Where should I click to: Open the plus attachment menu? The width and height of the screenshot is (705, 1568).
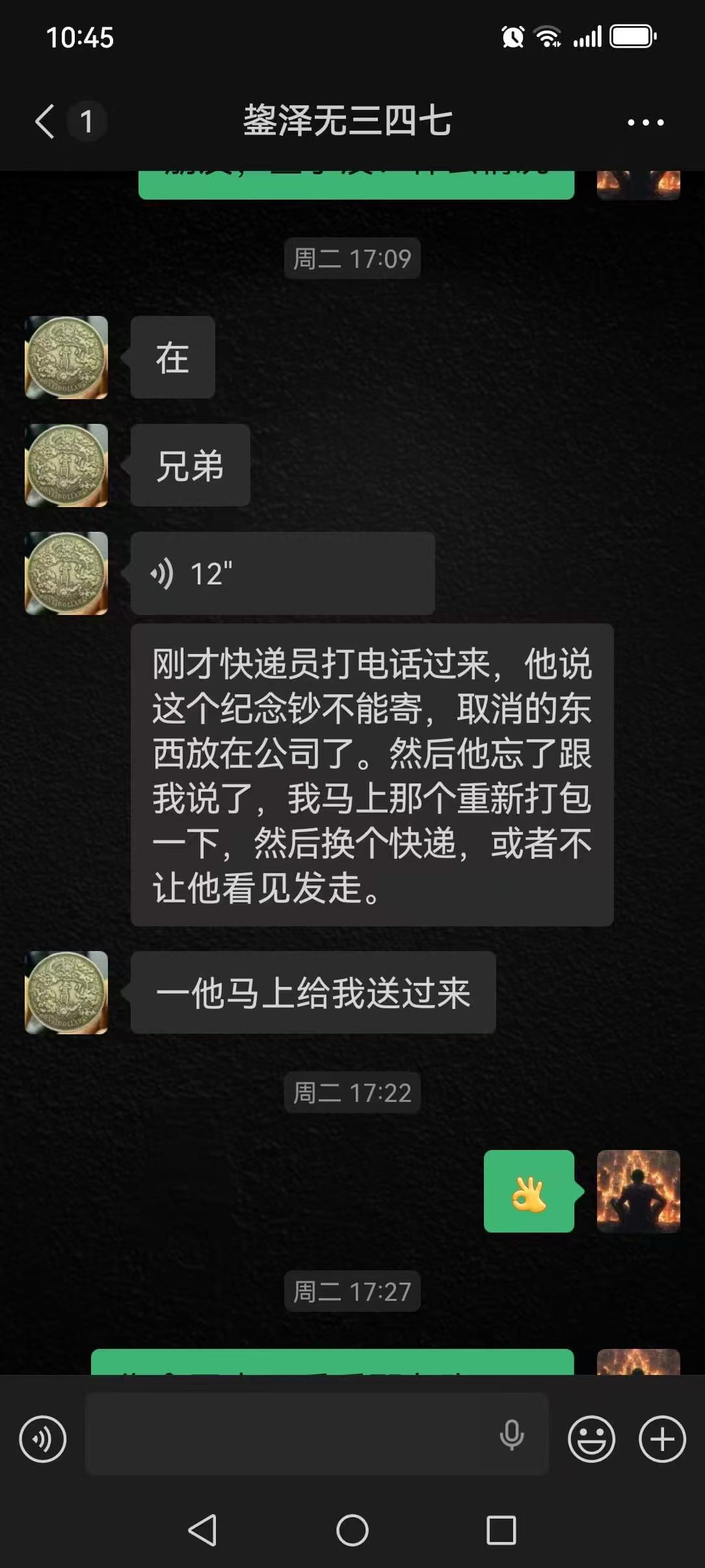point(662,1439)
